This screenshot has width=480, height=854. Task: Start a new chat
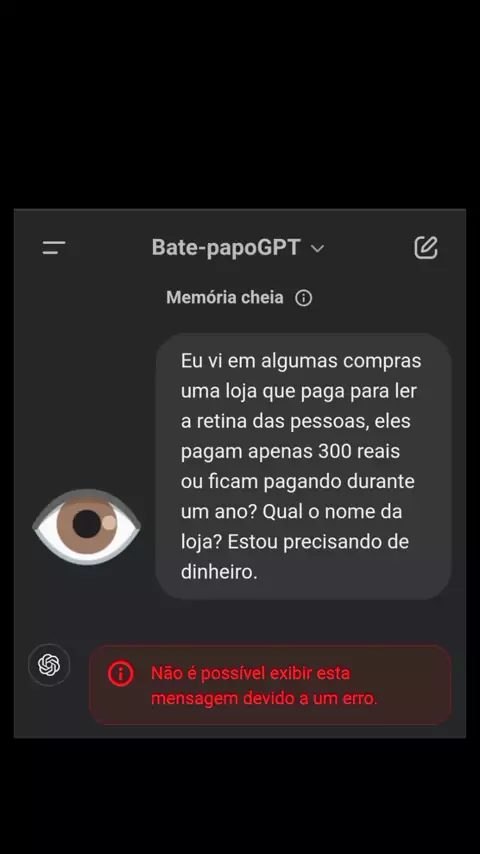pos(426,248)
